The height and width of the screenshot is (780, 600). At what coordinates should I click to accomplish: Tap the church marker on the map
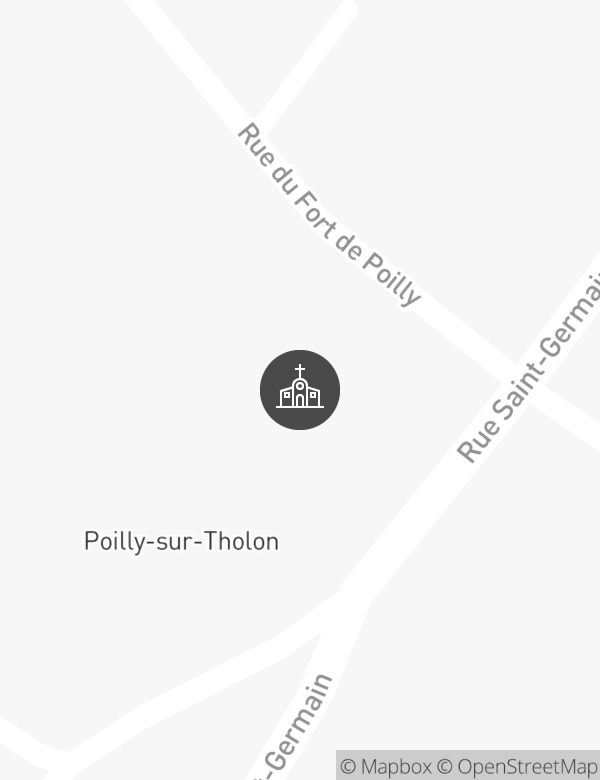pyautogui.click(x=300, y=390)
